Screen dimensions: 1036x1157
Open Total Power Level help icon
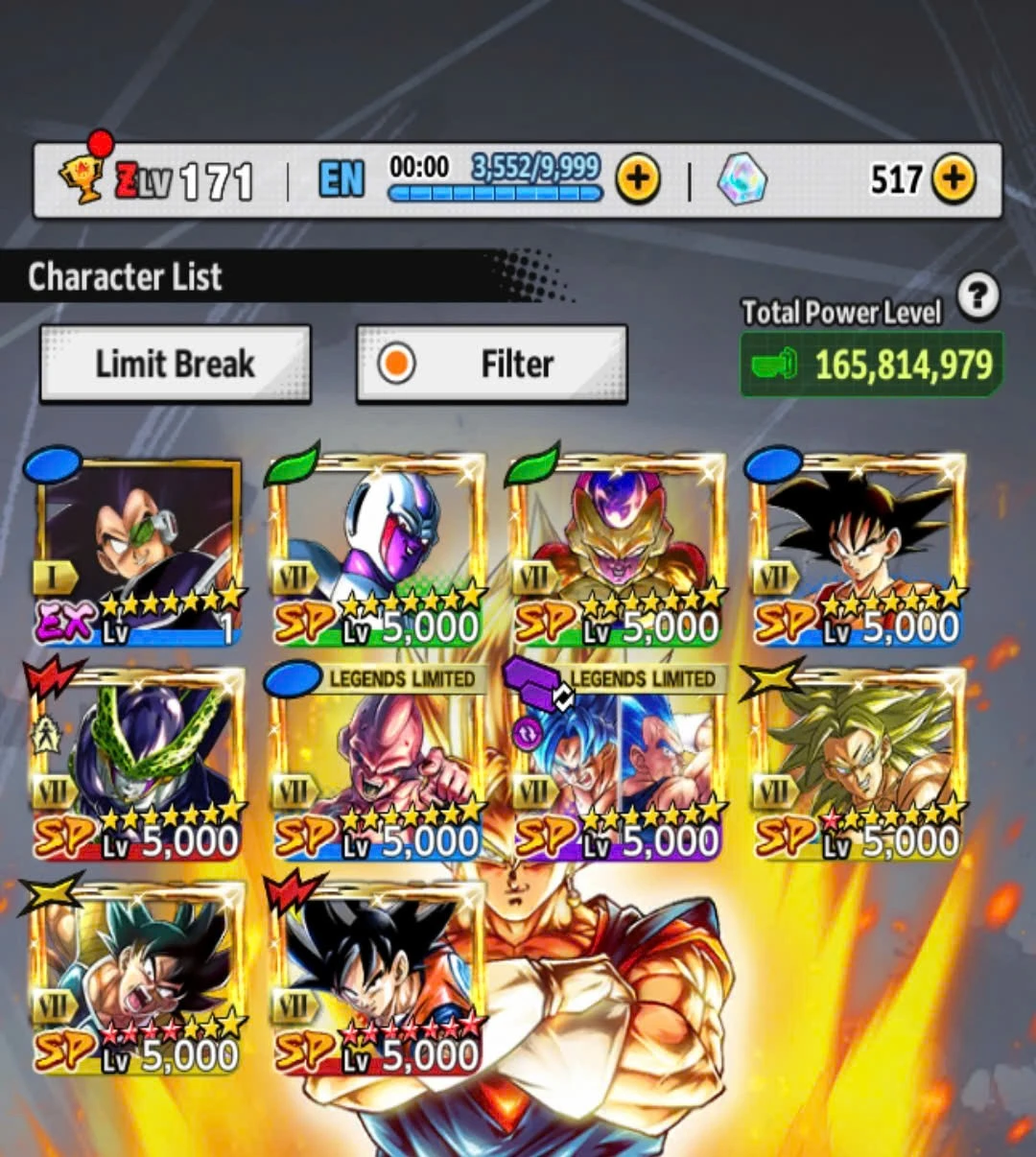pyautogui.click(x=977, y=297)
